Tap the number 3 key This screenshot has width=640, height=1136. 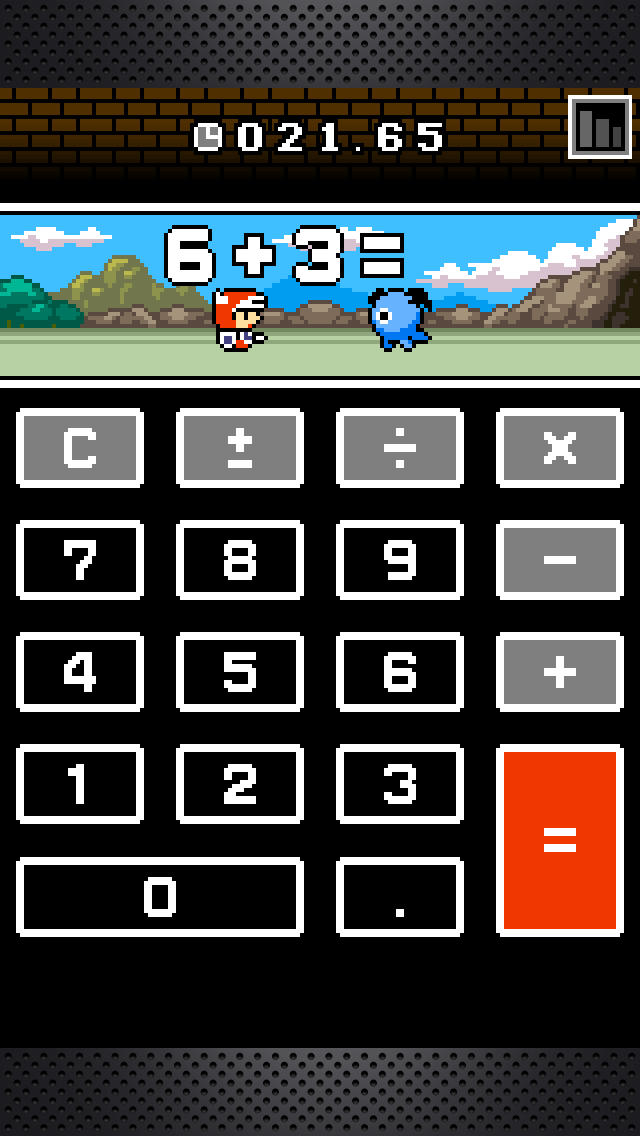pos(400,784)
